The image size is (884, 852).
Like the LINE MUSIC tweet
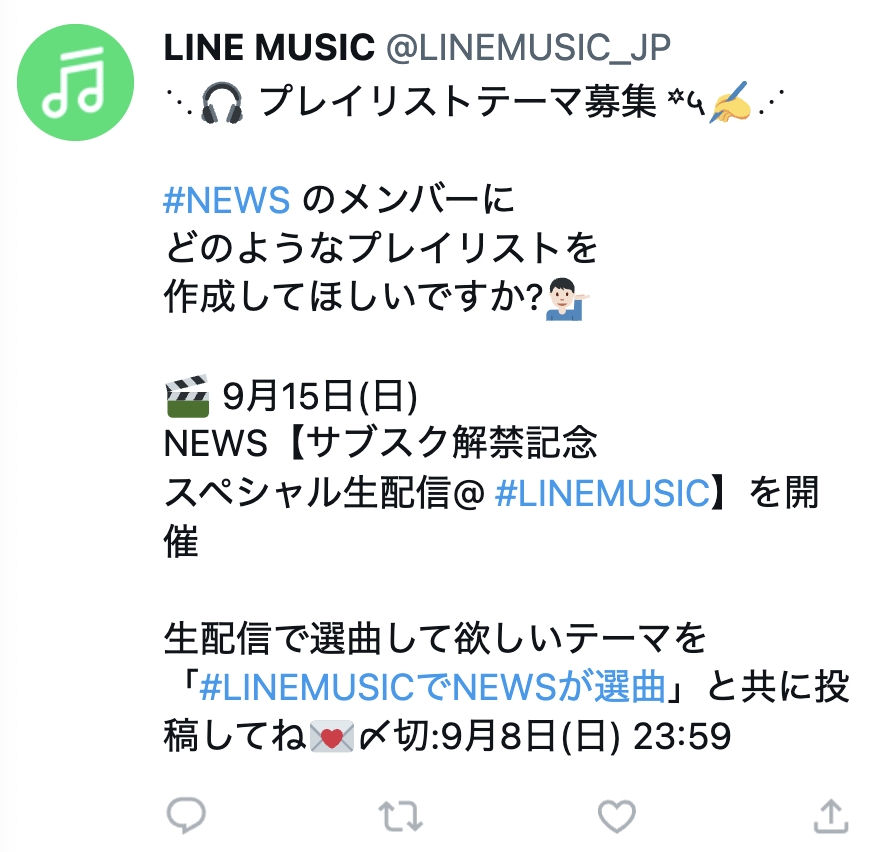(616, 816)
